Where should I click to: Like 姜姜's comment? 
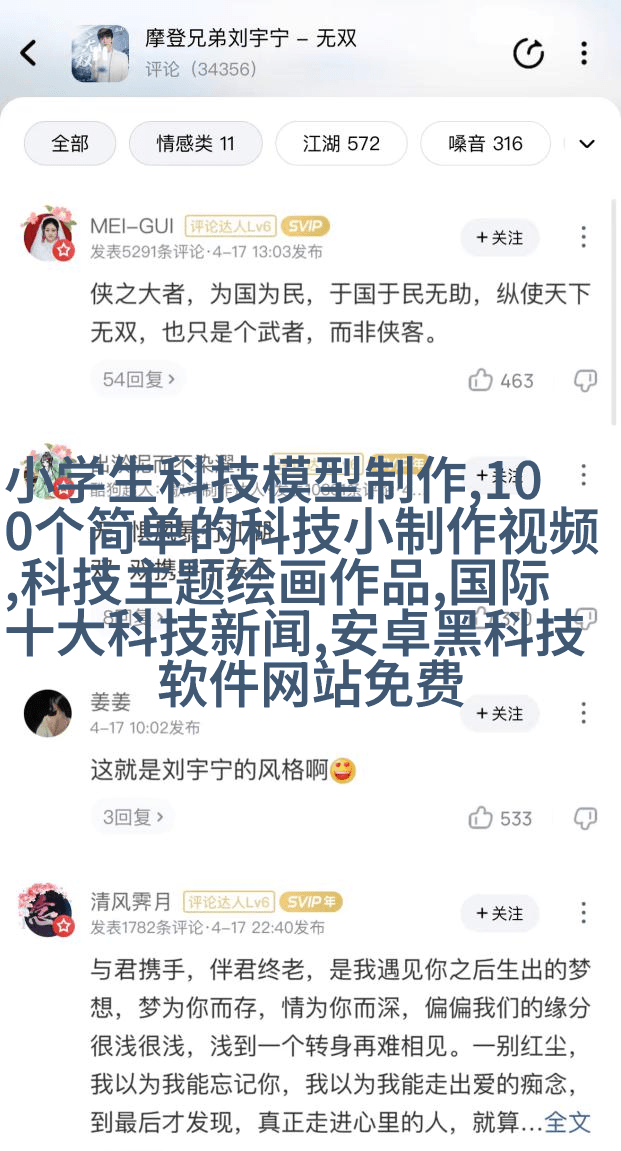pos(500,818)
